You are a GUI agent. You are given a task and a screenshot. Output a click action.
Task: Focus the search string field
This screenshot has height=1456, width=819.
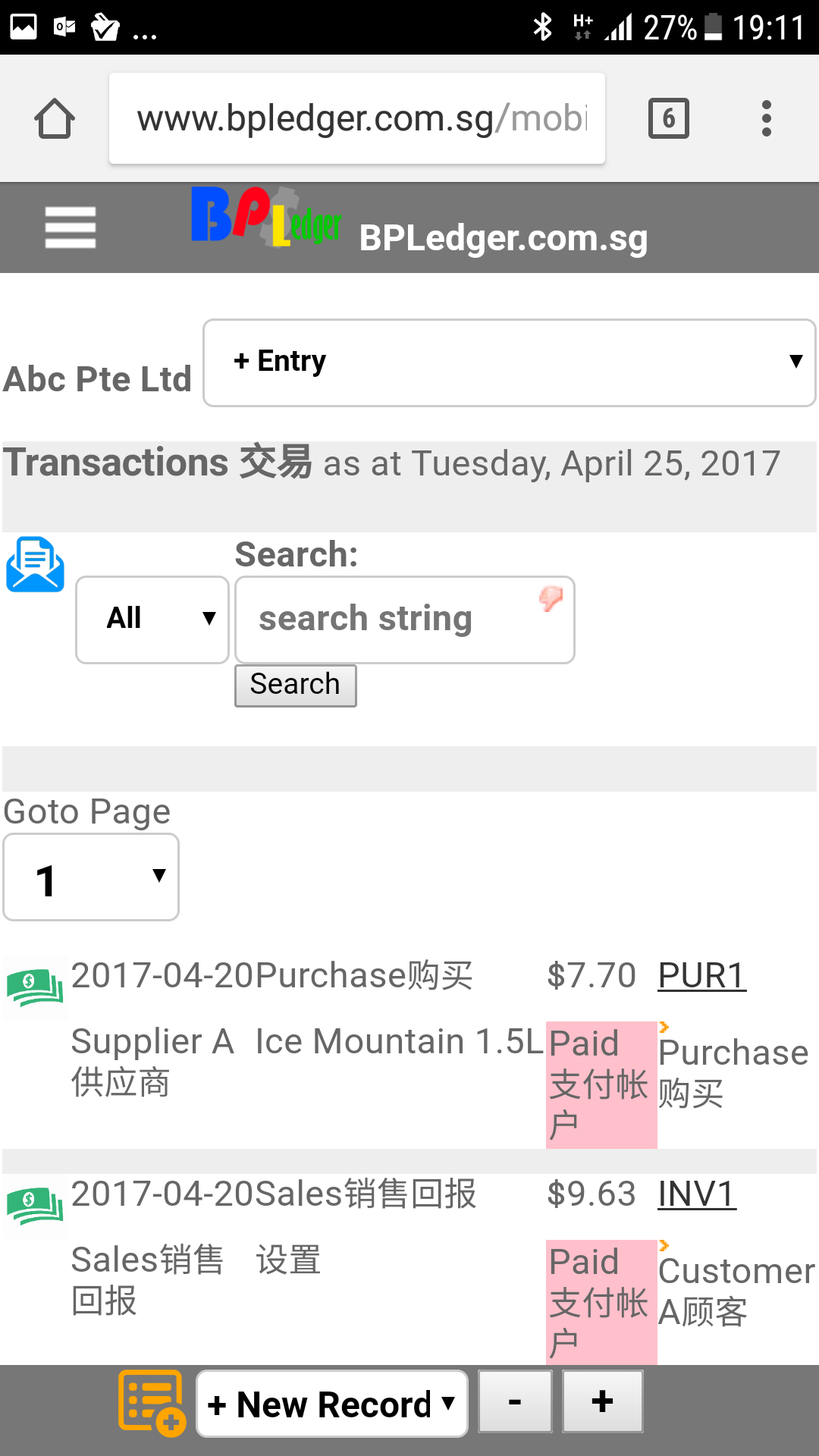394,619
